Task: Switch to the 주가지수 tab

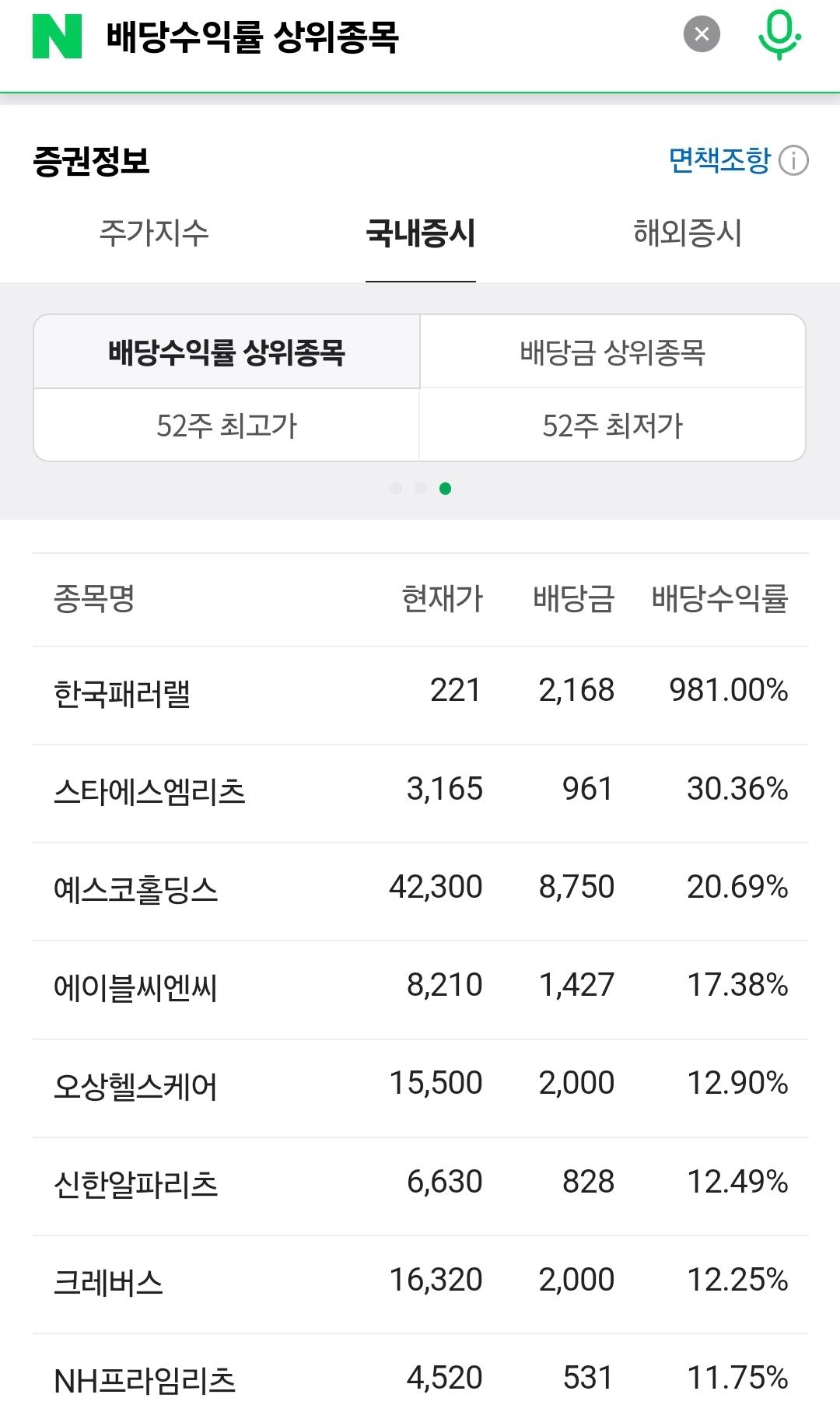Action: 154,233
